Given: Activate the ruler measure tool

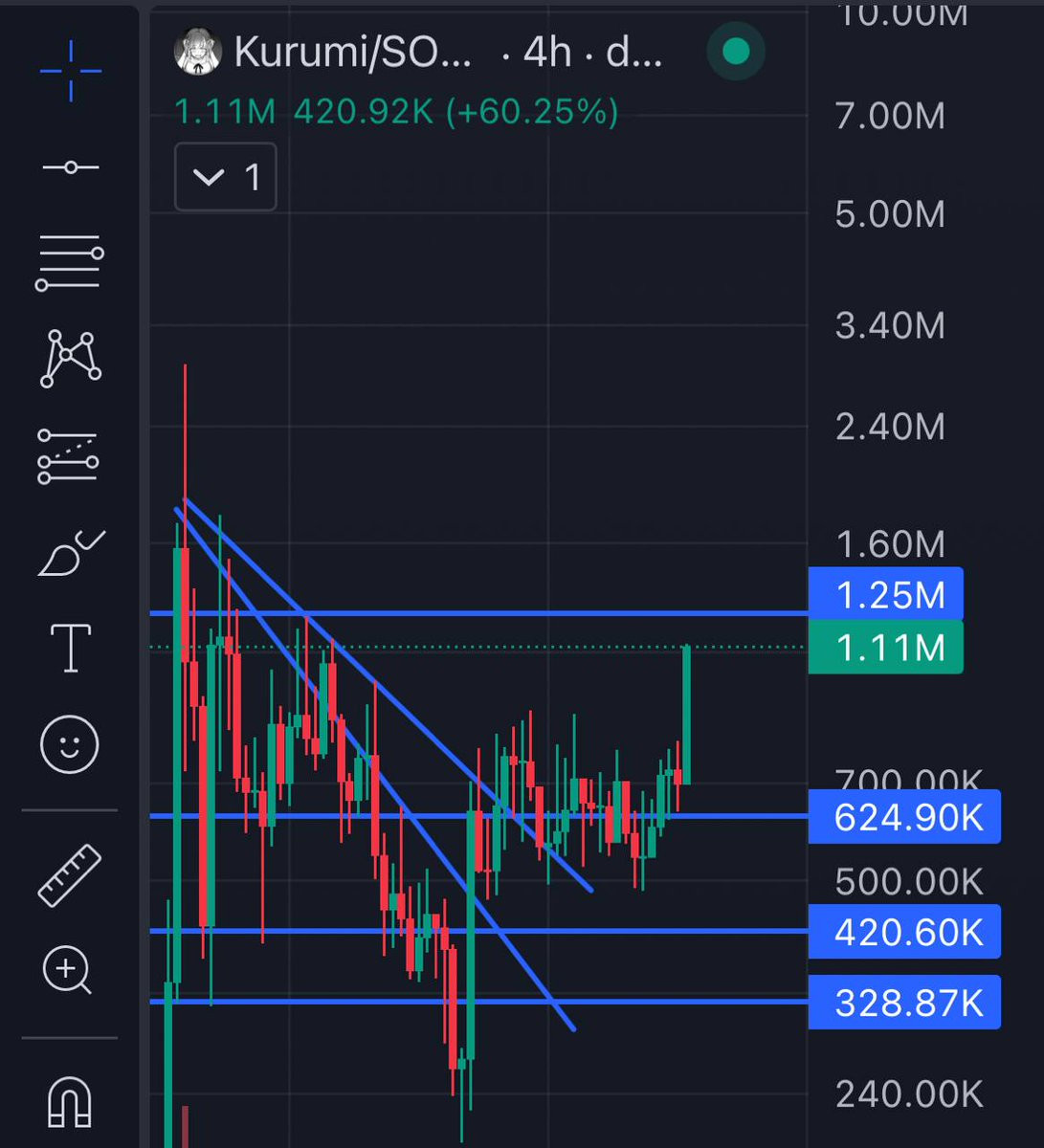Looking at the screenshot, I should (70, 874).
